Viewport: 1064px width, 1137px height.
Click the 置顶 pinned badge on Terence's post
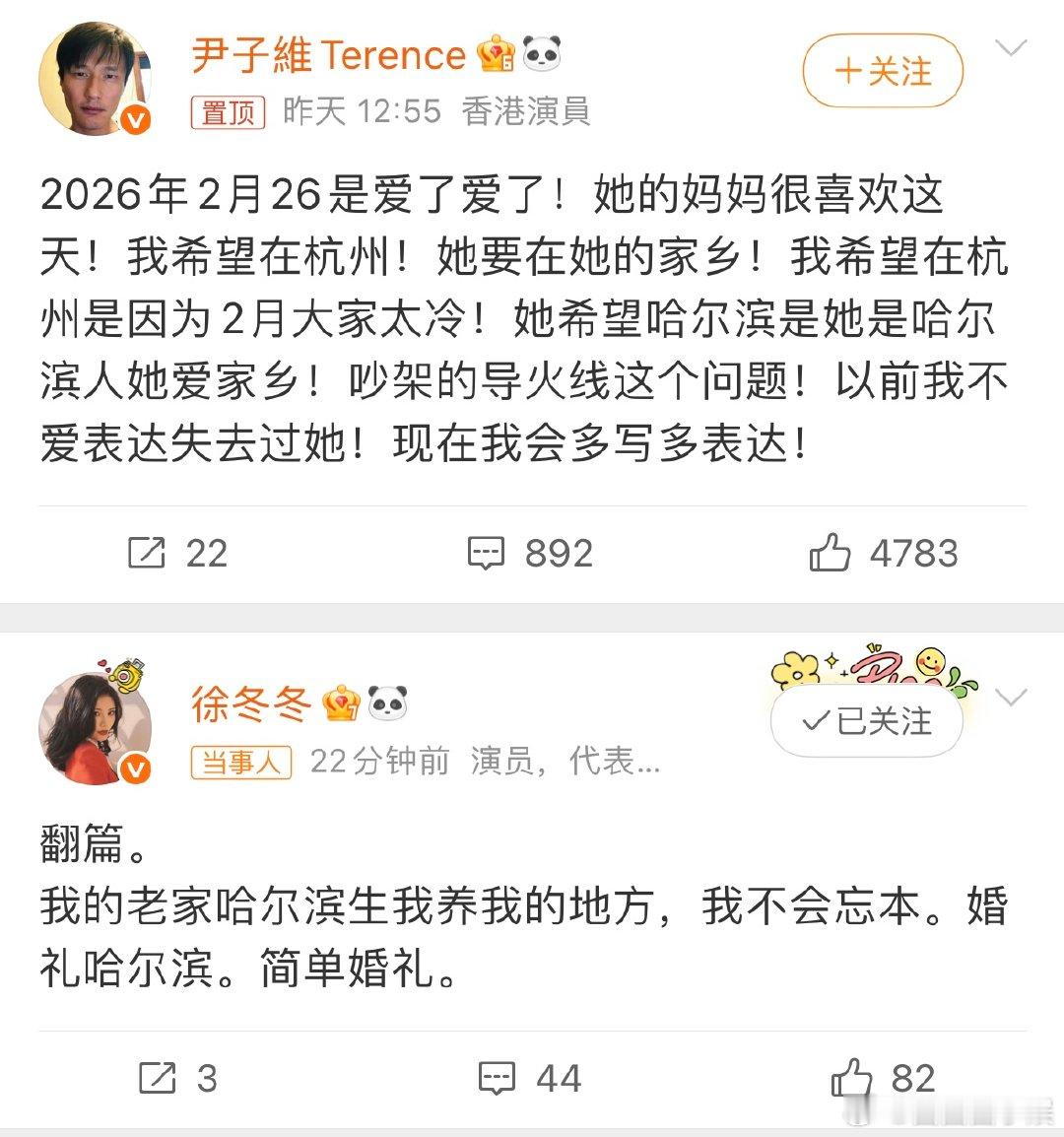coord(227,113)
